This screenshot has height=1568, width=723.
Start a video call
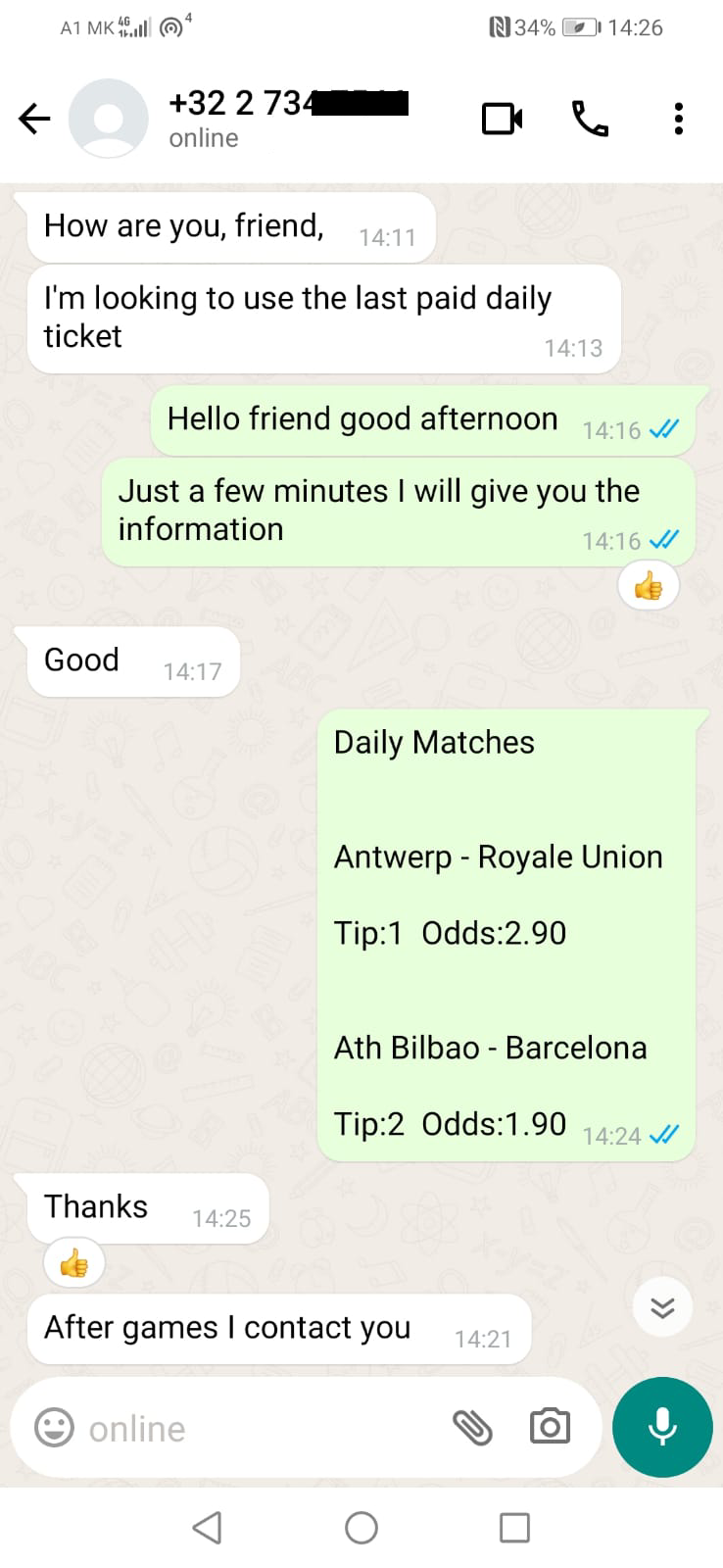(502, 120)
